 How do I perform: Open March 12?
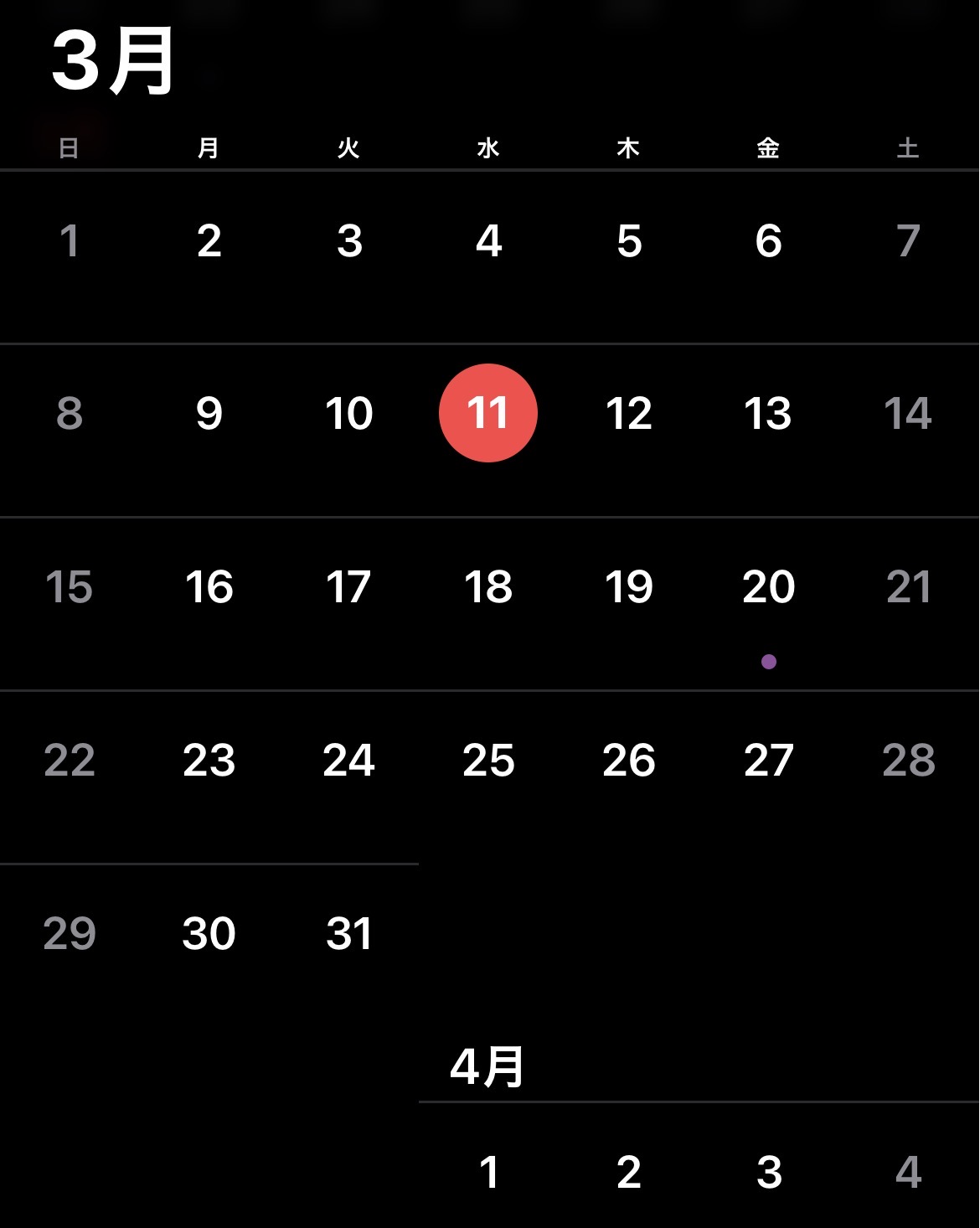(628, 413)
